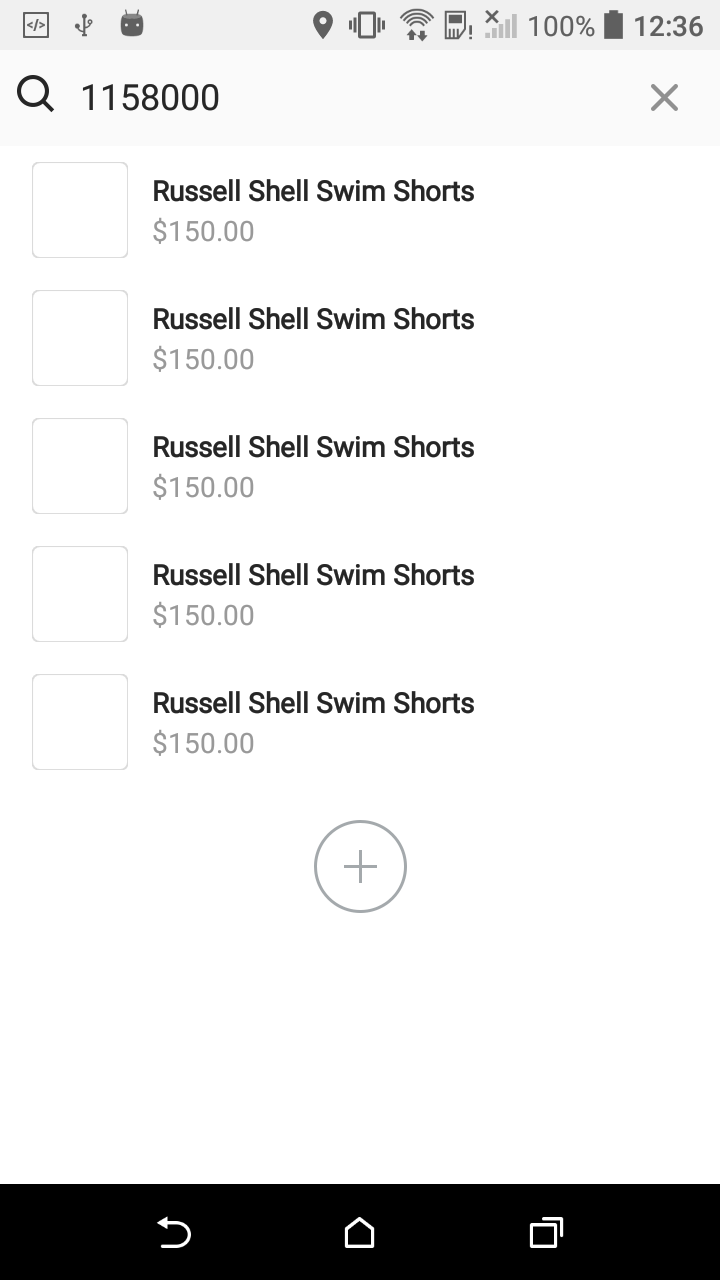The width and height of the screenshot is (720, 1280).
Task: Load more results with the plus button
Action: (360, 866)
